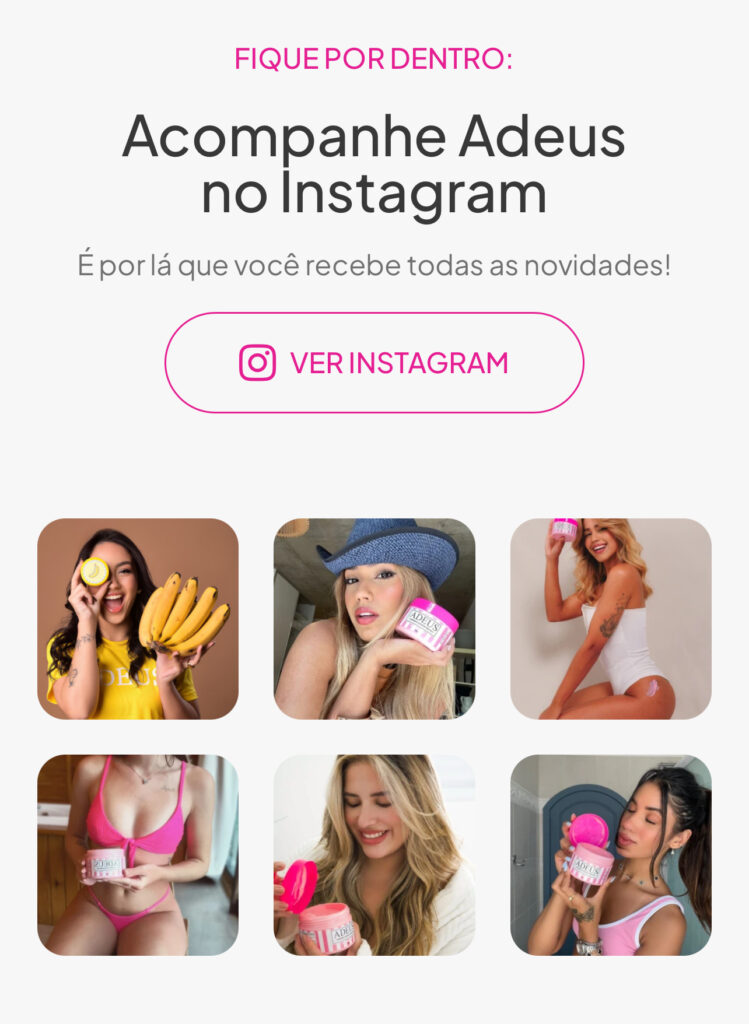Screen dimensions: 749x1024
Task: Open the post with woman by the blue door
Action: pyautogui.click(x=610, y=854)
